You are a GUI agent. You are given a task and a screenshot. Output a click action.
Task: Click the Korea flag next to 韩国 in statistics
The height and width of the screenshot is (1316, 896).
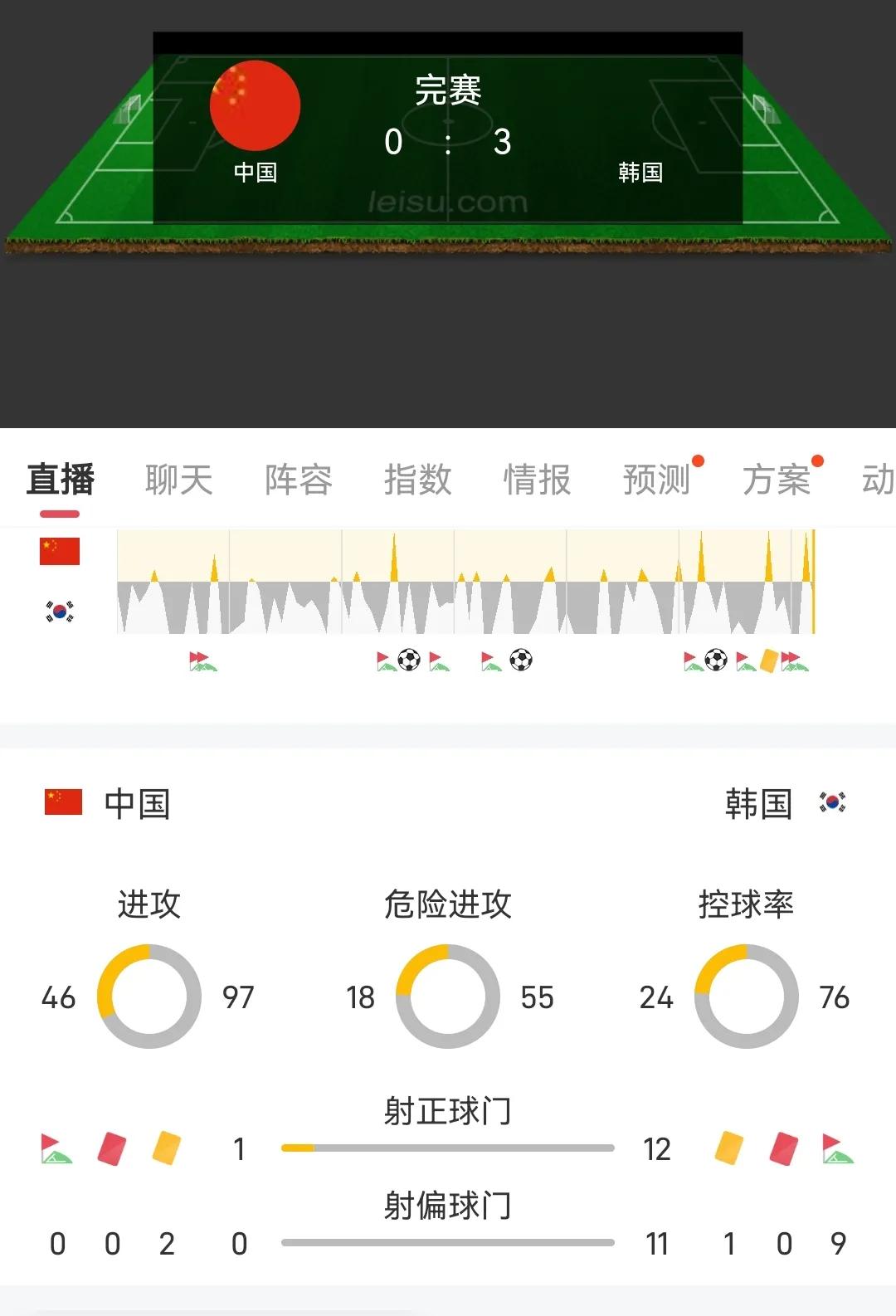click(832, 803)
